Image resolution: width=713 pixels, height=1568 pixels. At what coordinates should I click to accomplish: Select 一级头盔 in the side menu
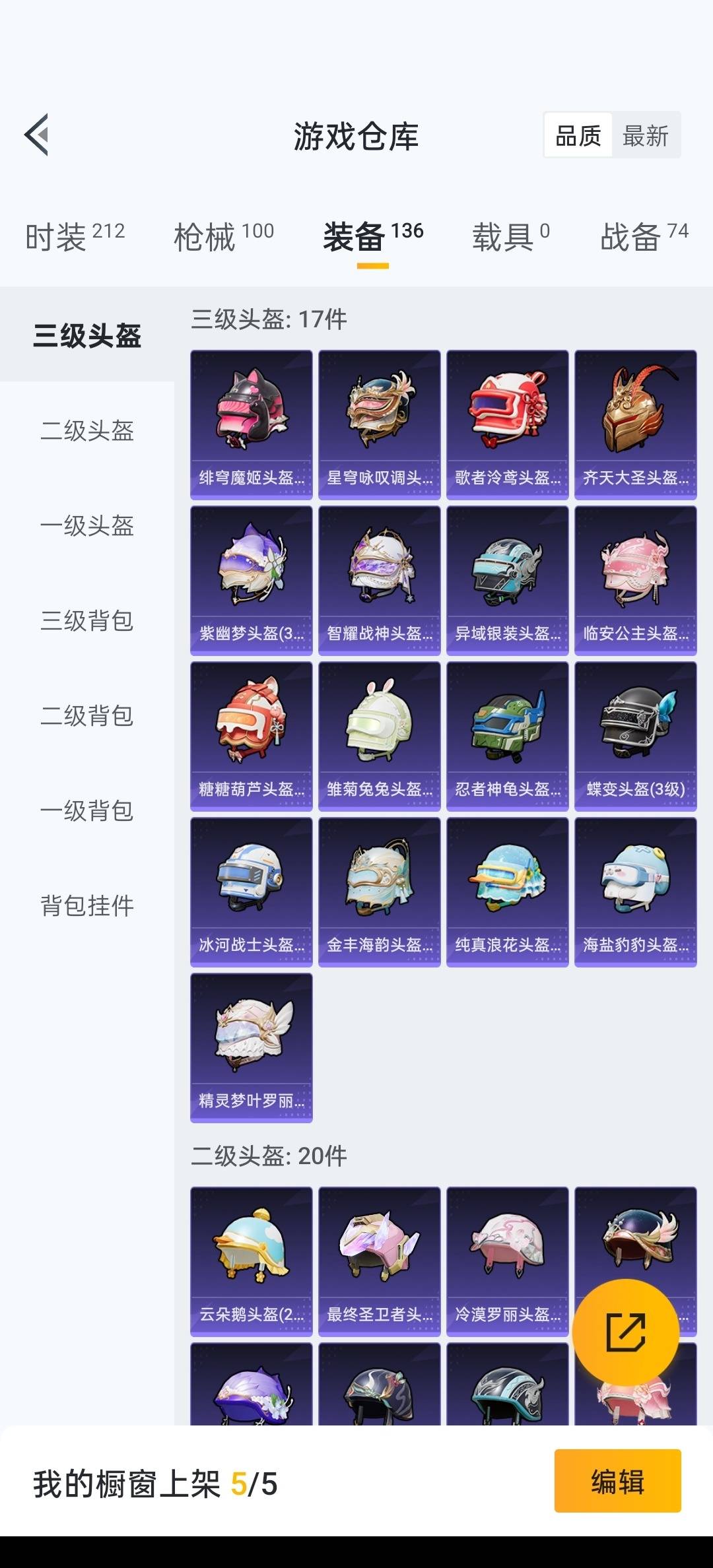point(87,526)
